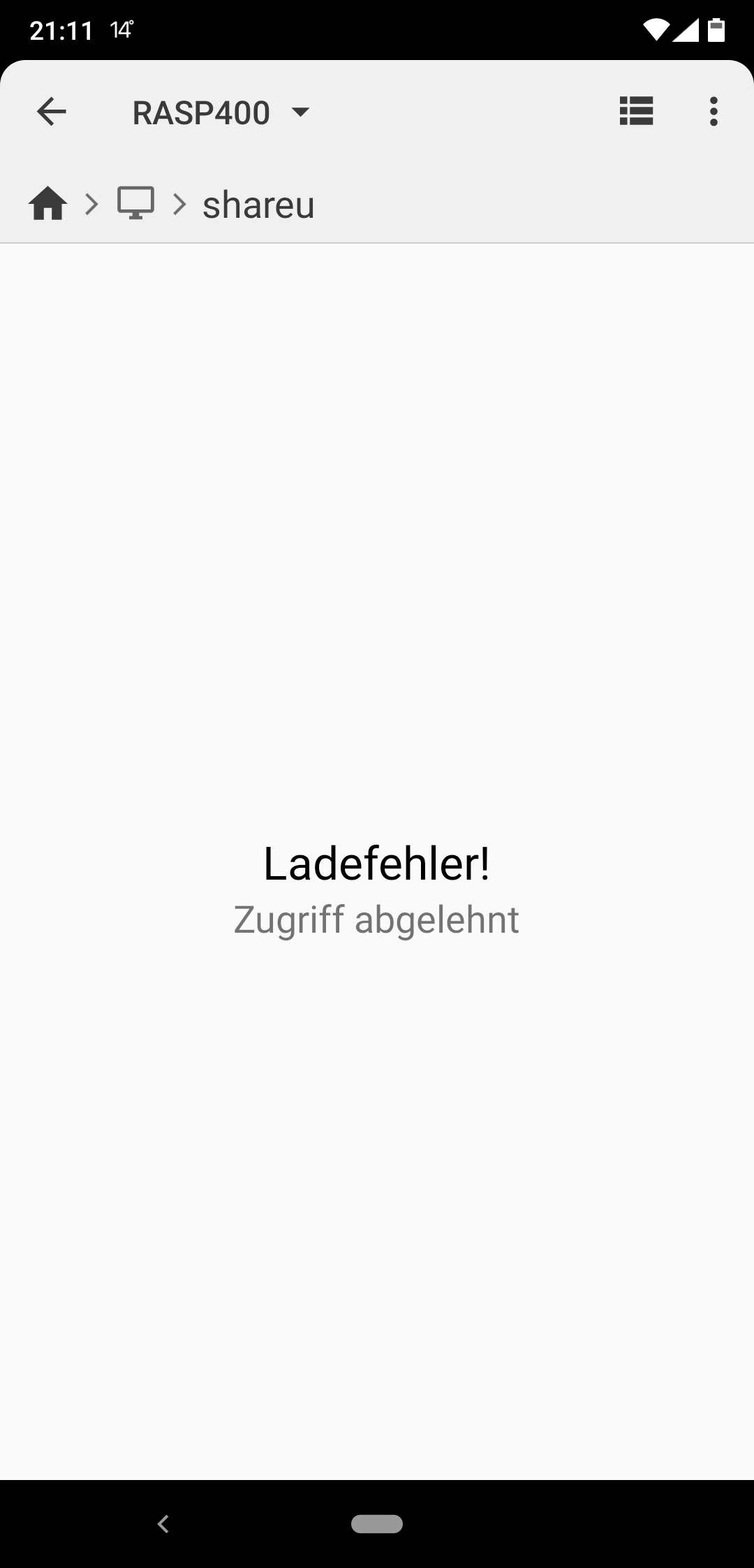Expand the RASP400 location dropdown
The image size is (754, 1568).
pyautogui.click(x=221, y=112)
